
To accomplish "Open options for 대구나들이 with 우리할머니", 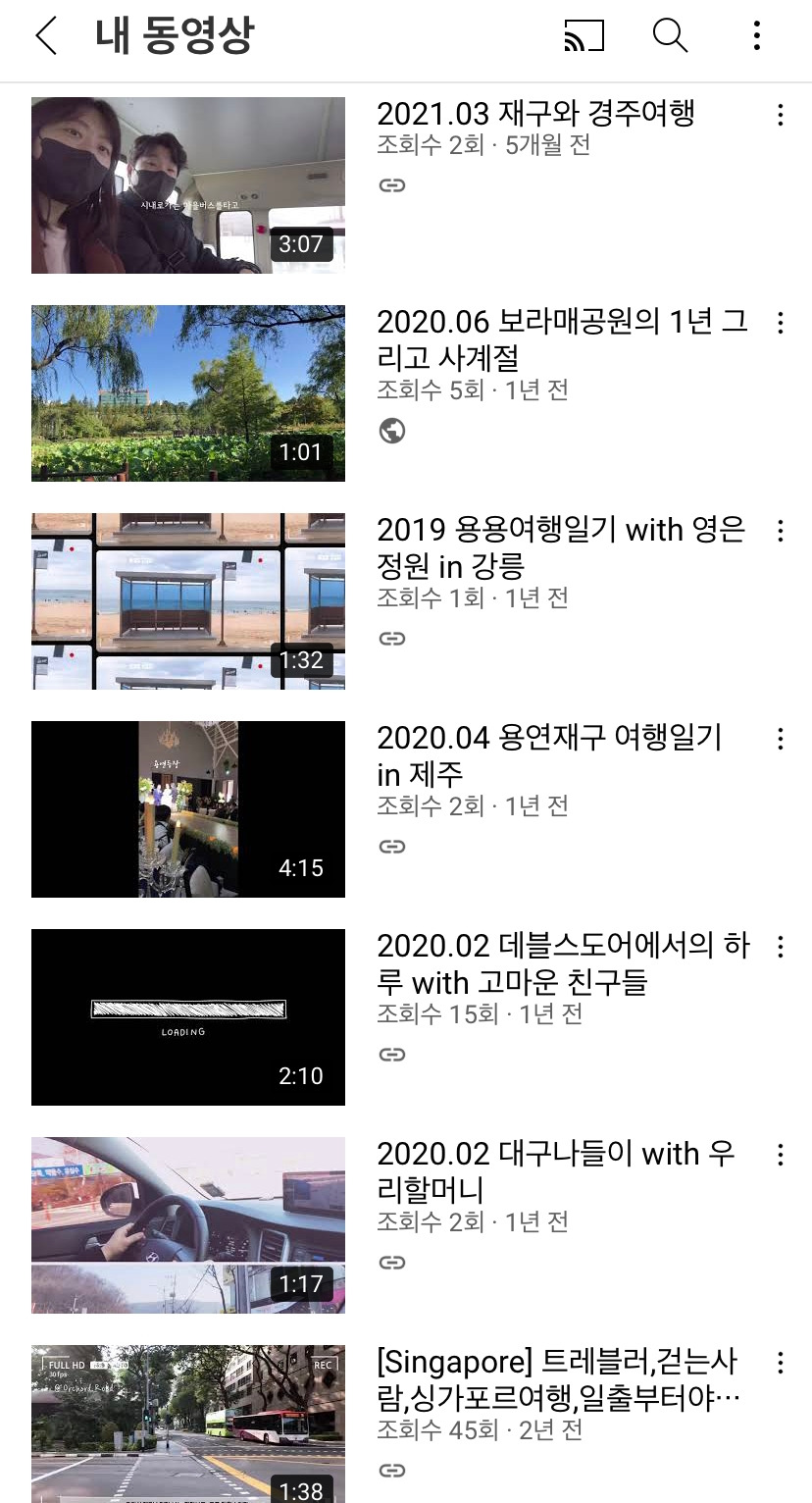I will tap(781, 1155).
